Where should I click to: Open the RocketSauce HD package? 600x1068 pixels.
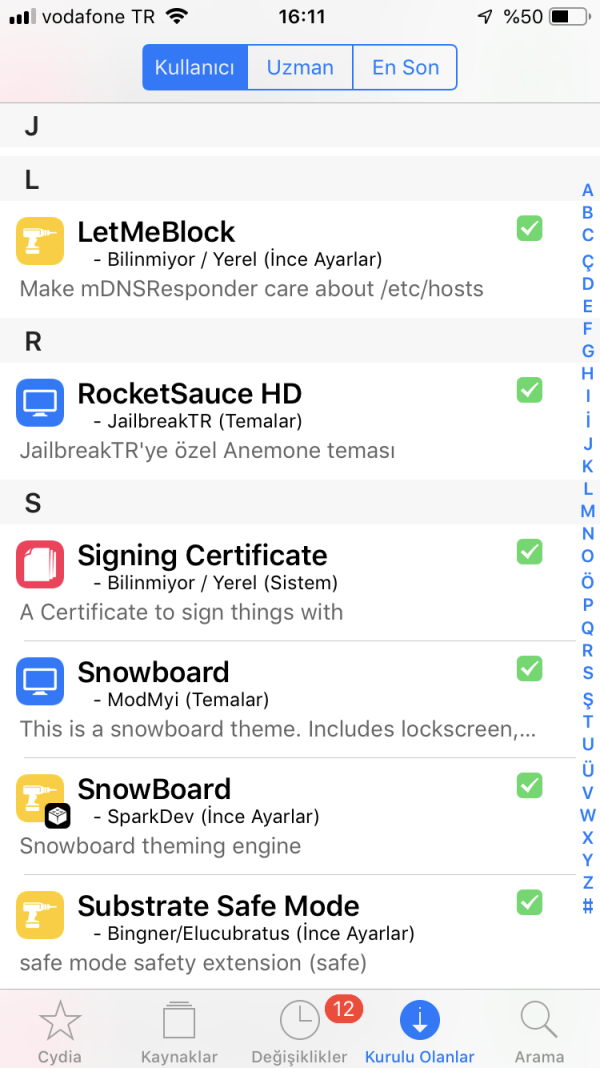280,422
